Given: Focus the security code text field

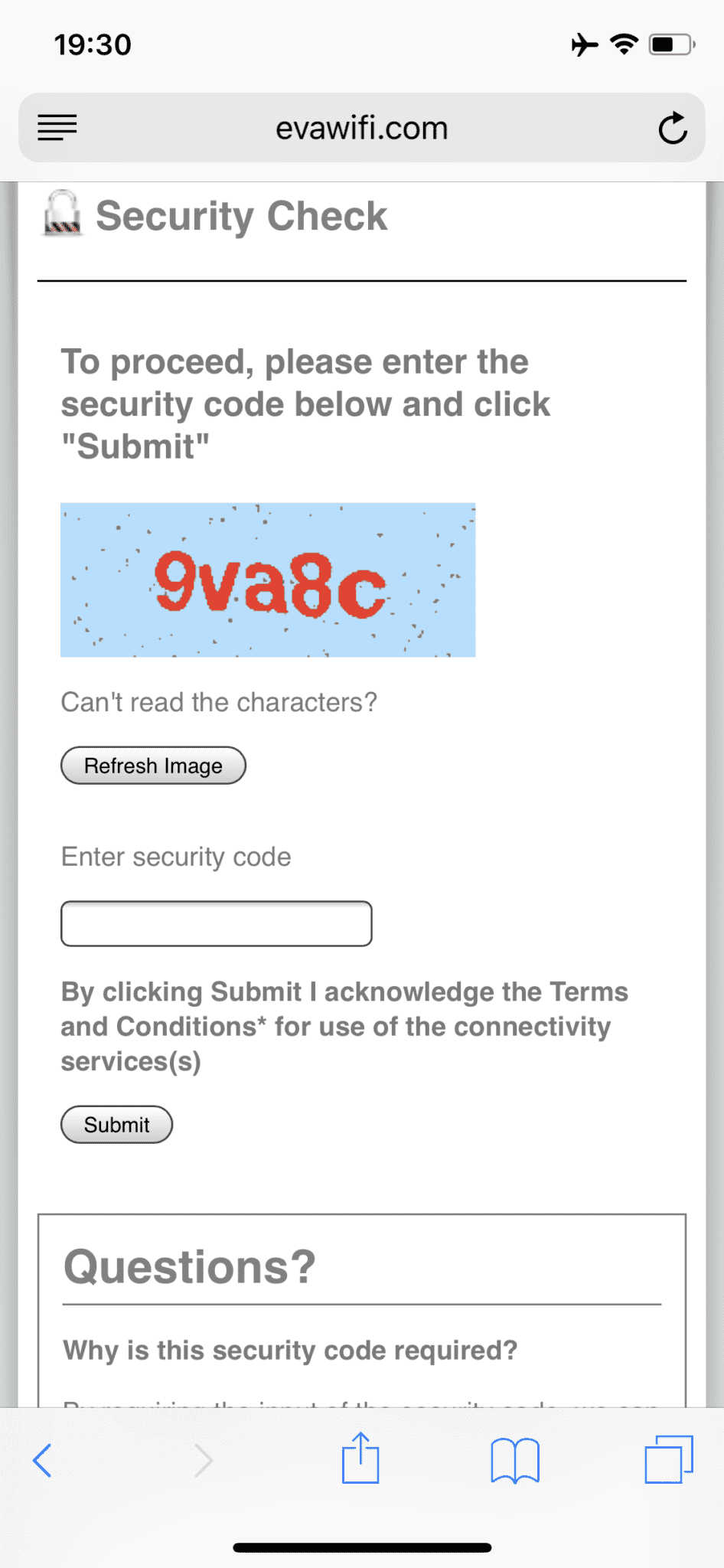Looking at the screenshot, I should click(217, 924).
